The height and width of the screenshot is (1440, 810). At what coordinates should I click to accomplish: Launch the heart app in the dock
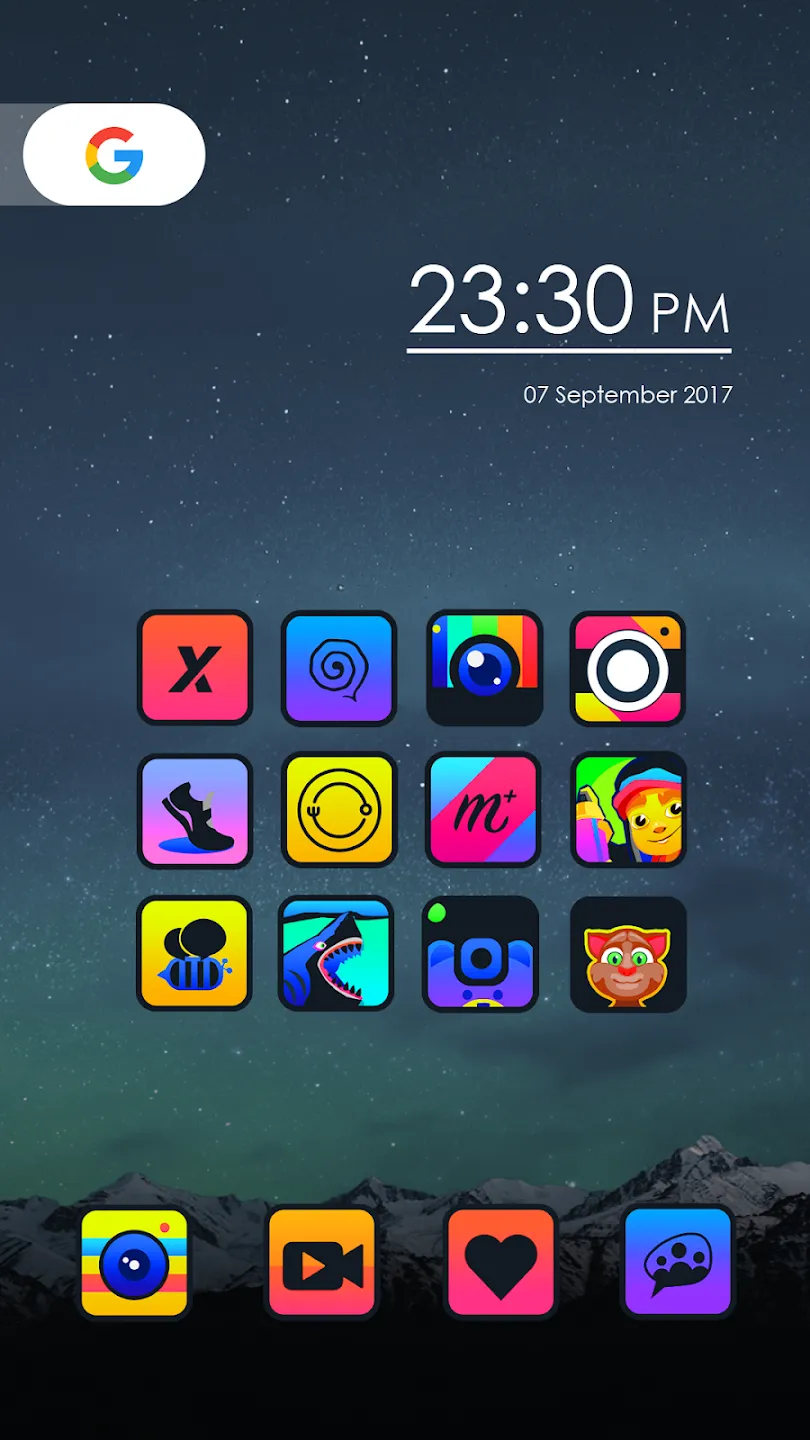[x=501, y=1263]
